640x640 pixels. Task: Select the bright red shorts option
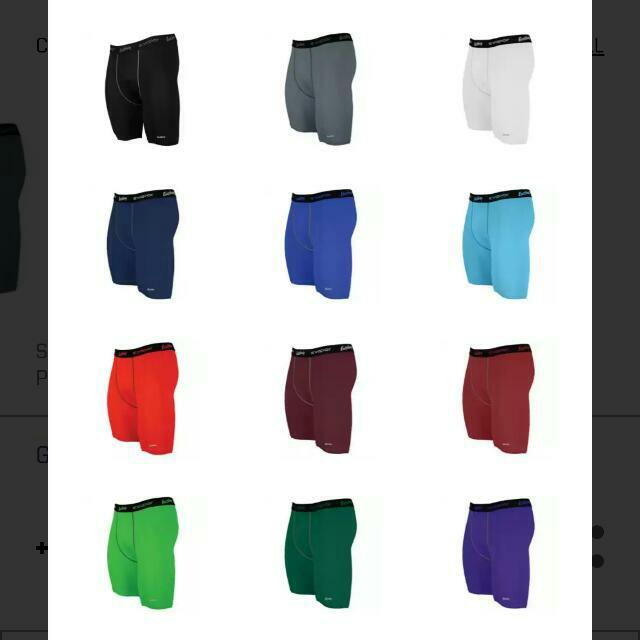[143, 400]
